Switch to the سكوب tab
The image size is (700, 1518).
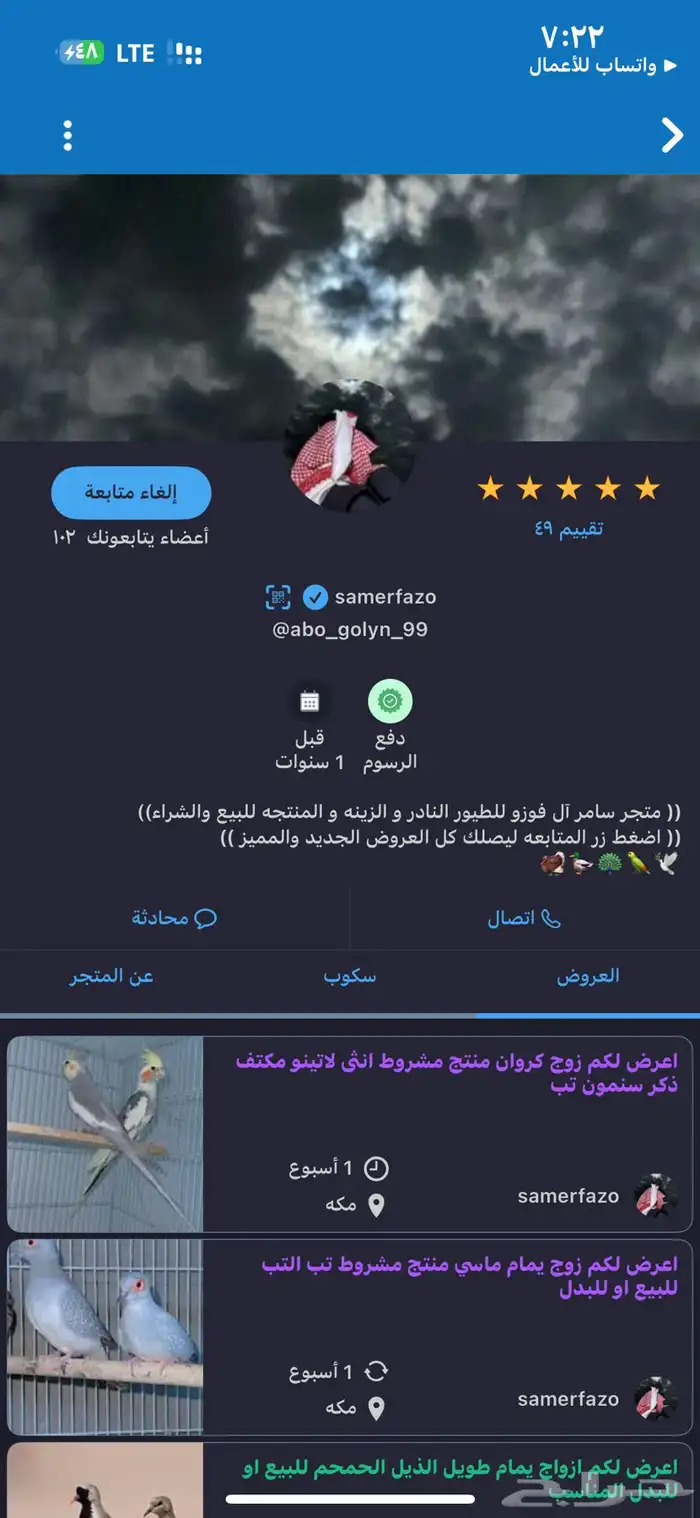[x=350, y=976]
